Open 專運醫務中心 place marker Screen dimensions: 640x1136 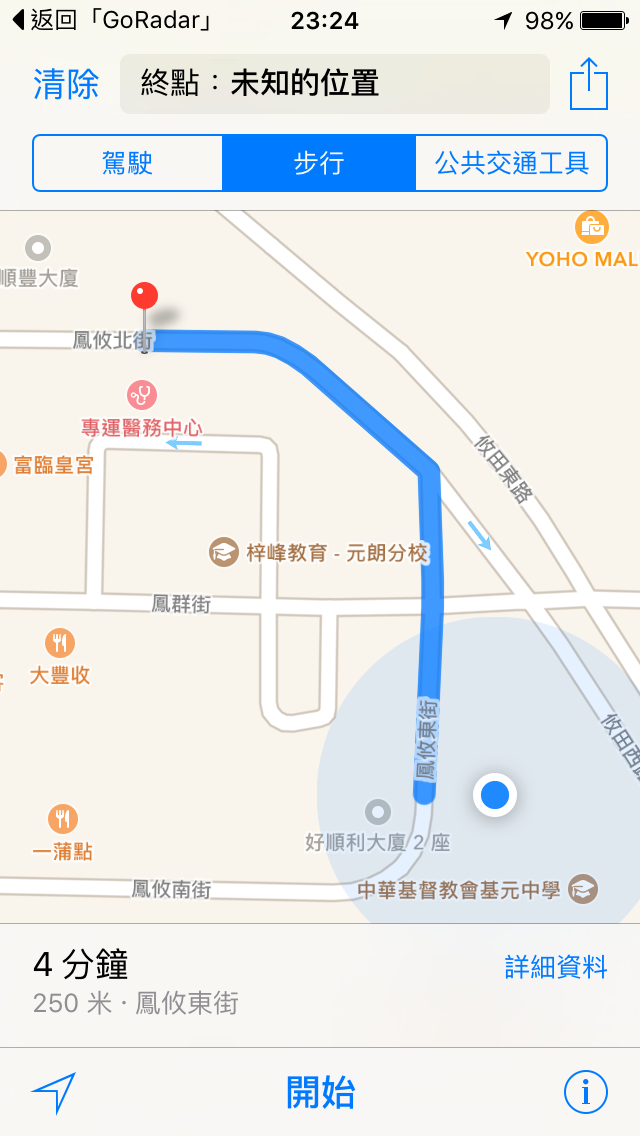[x=142, y=395]
